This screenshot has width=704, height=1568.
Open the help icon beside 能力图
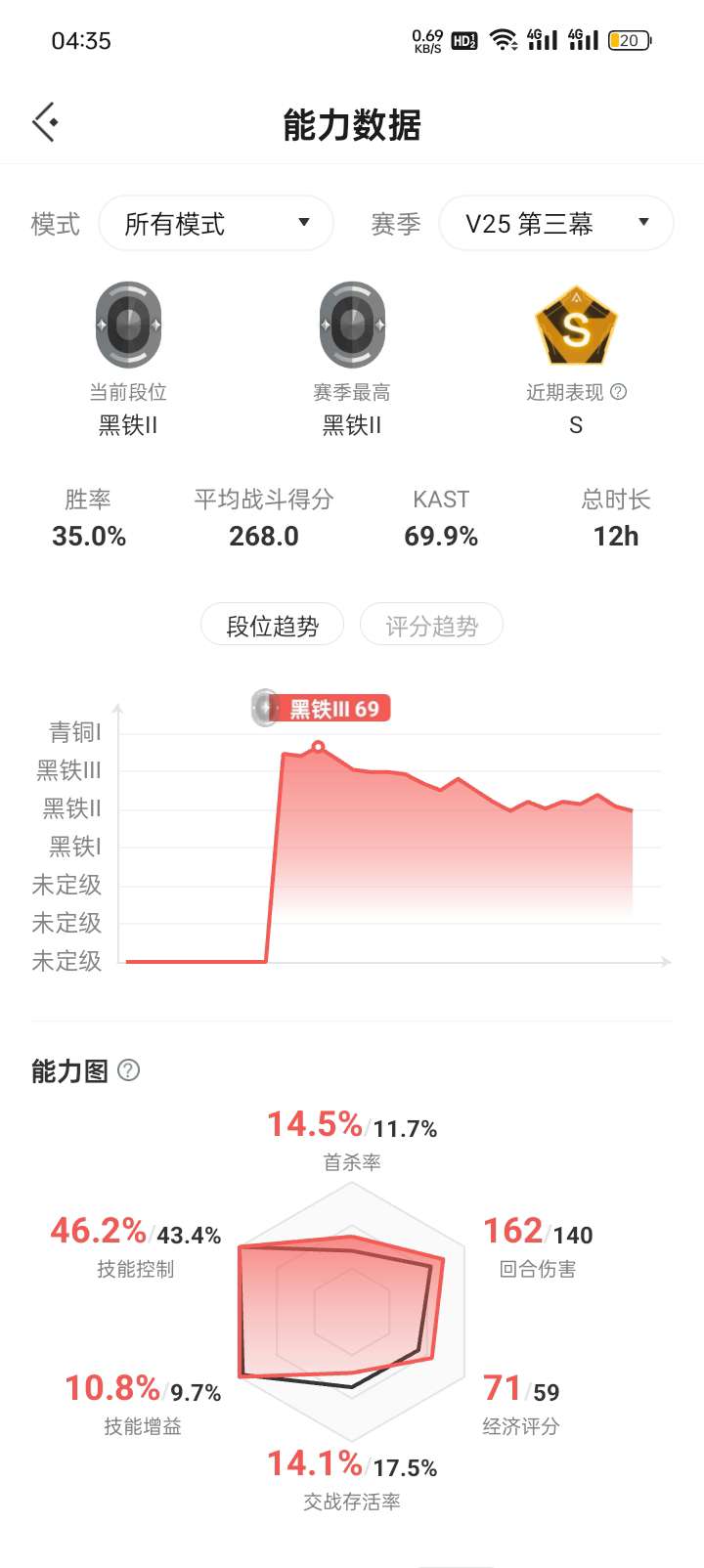[128, 1070]
